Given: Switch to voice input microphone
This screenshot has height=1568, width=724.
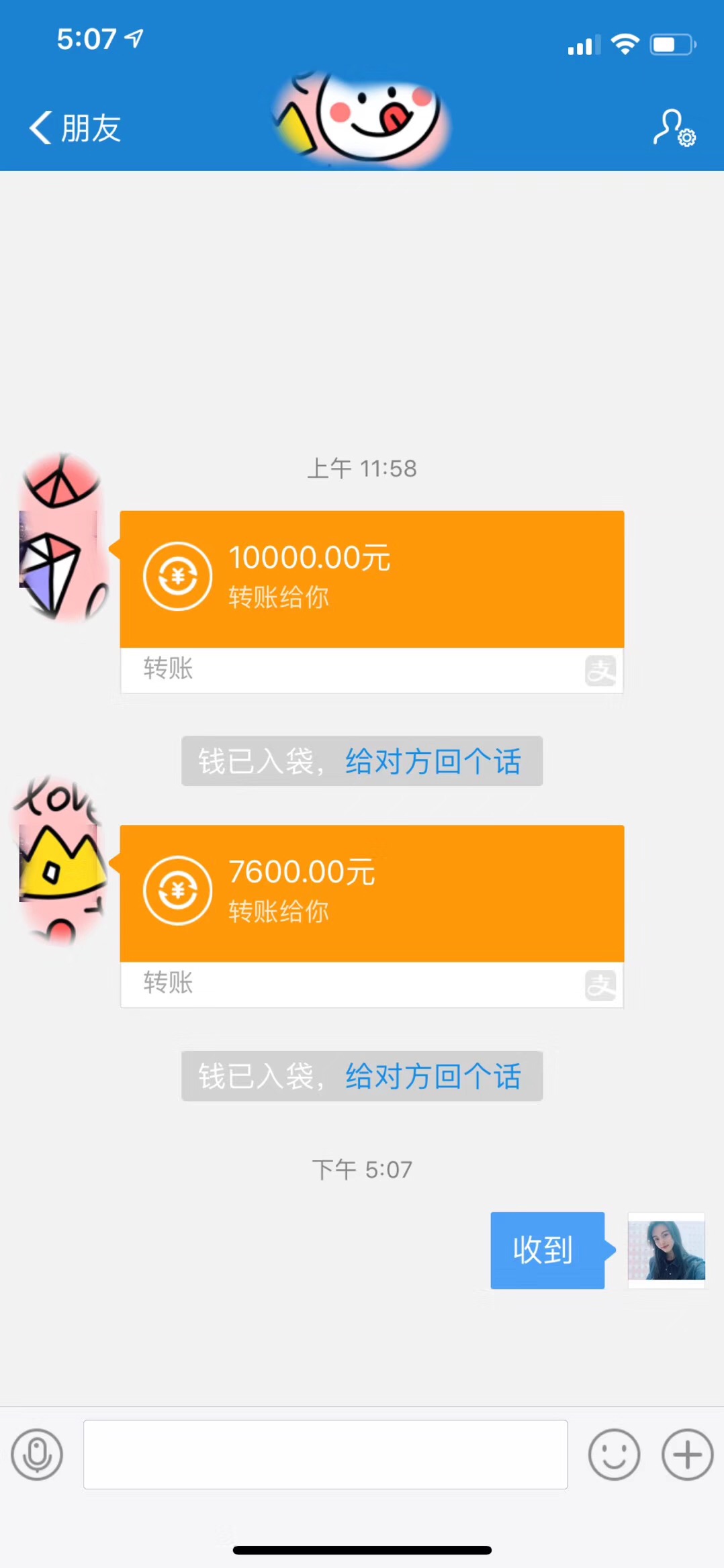Looking at the screenshot, I should (x=37, y=1455).
